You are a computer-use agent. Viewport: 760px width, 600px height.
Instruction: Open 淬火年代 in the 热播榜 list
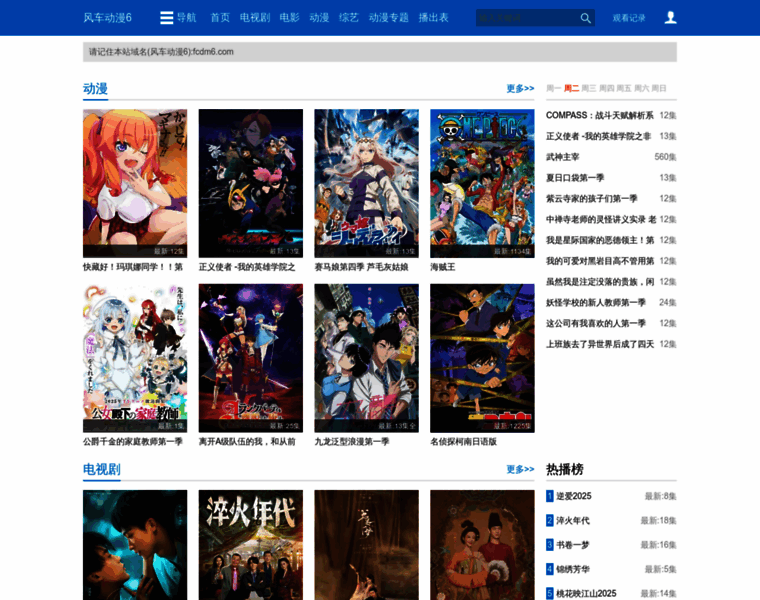pyautogui.click(x=573, y=520)
